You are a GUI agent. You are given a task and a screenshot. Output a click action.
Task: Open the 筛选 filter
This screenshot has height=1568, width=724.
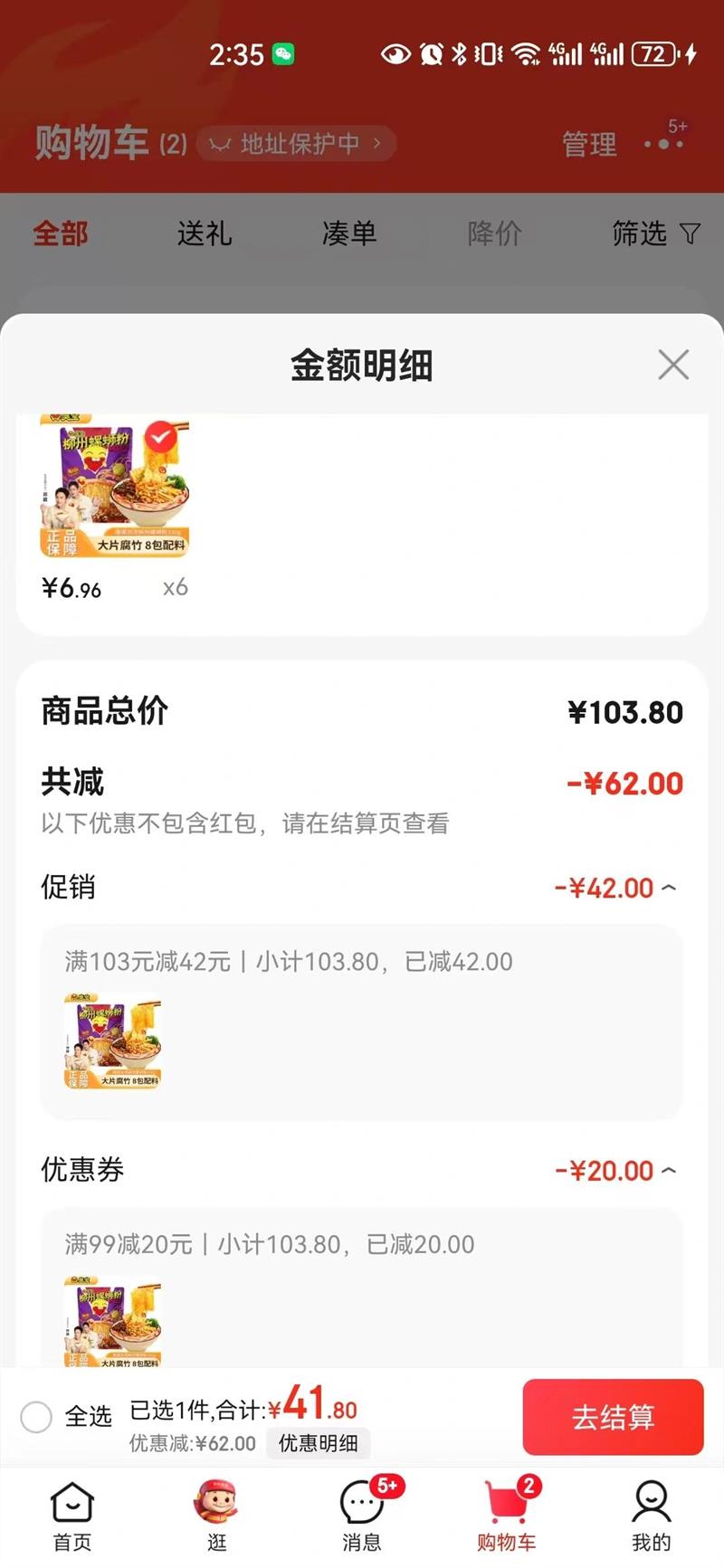pyautogui.click(x=654, y=234)
